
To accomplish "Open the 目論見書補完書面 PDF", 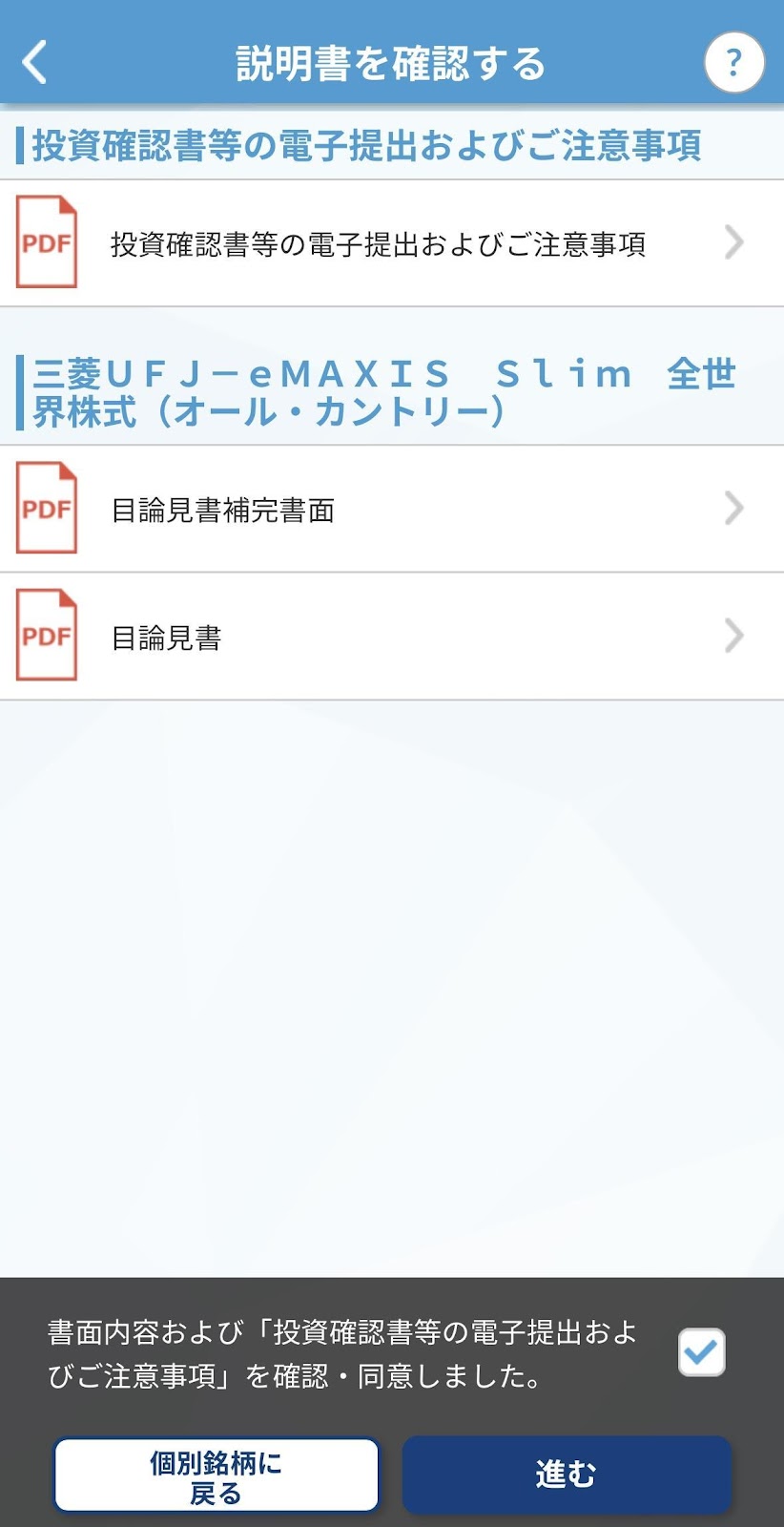I will coord(391,510).
